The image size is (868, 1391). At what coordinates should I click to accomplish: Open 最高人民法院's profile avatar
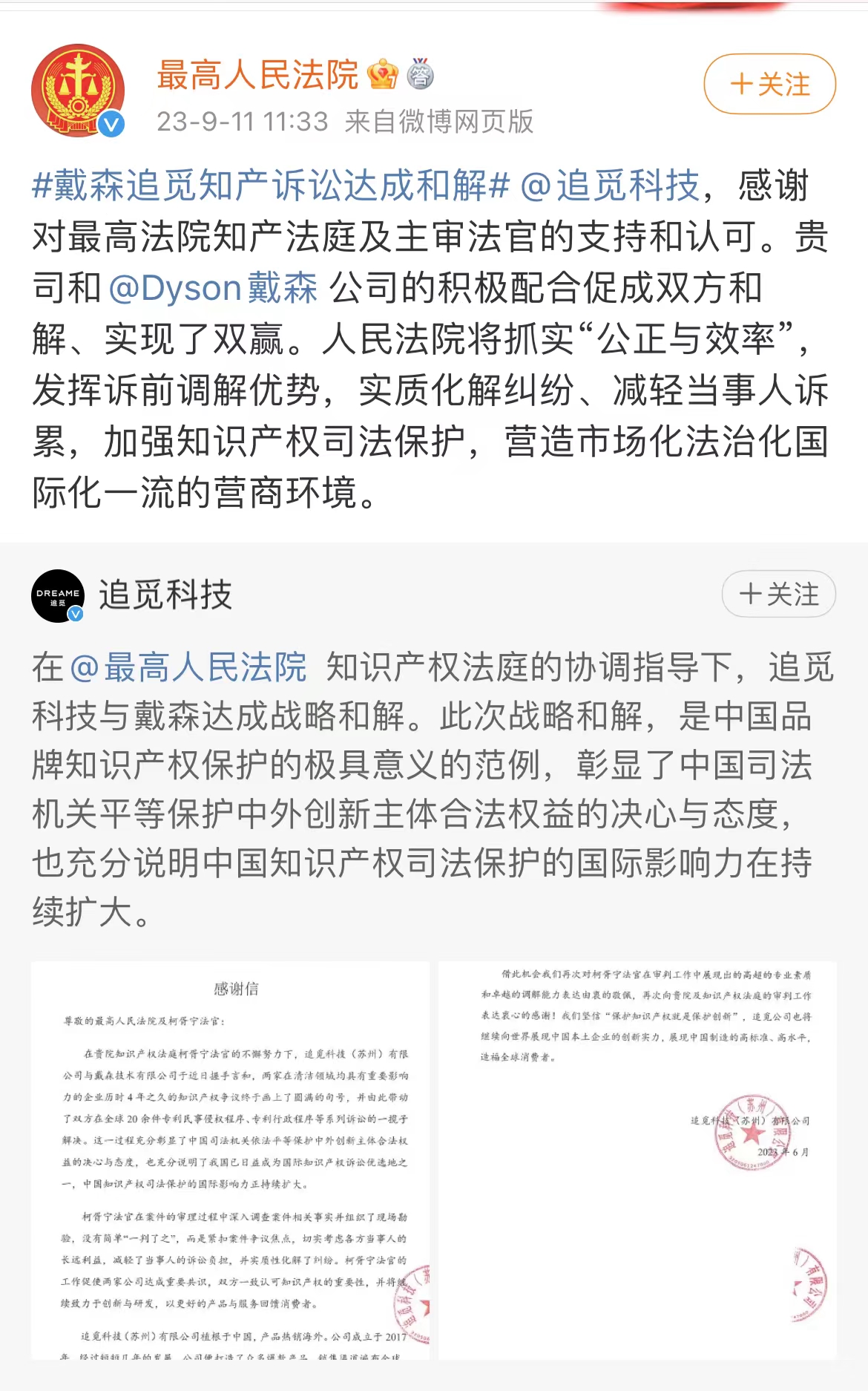point(77,91)
